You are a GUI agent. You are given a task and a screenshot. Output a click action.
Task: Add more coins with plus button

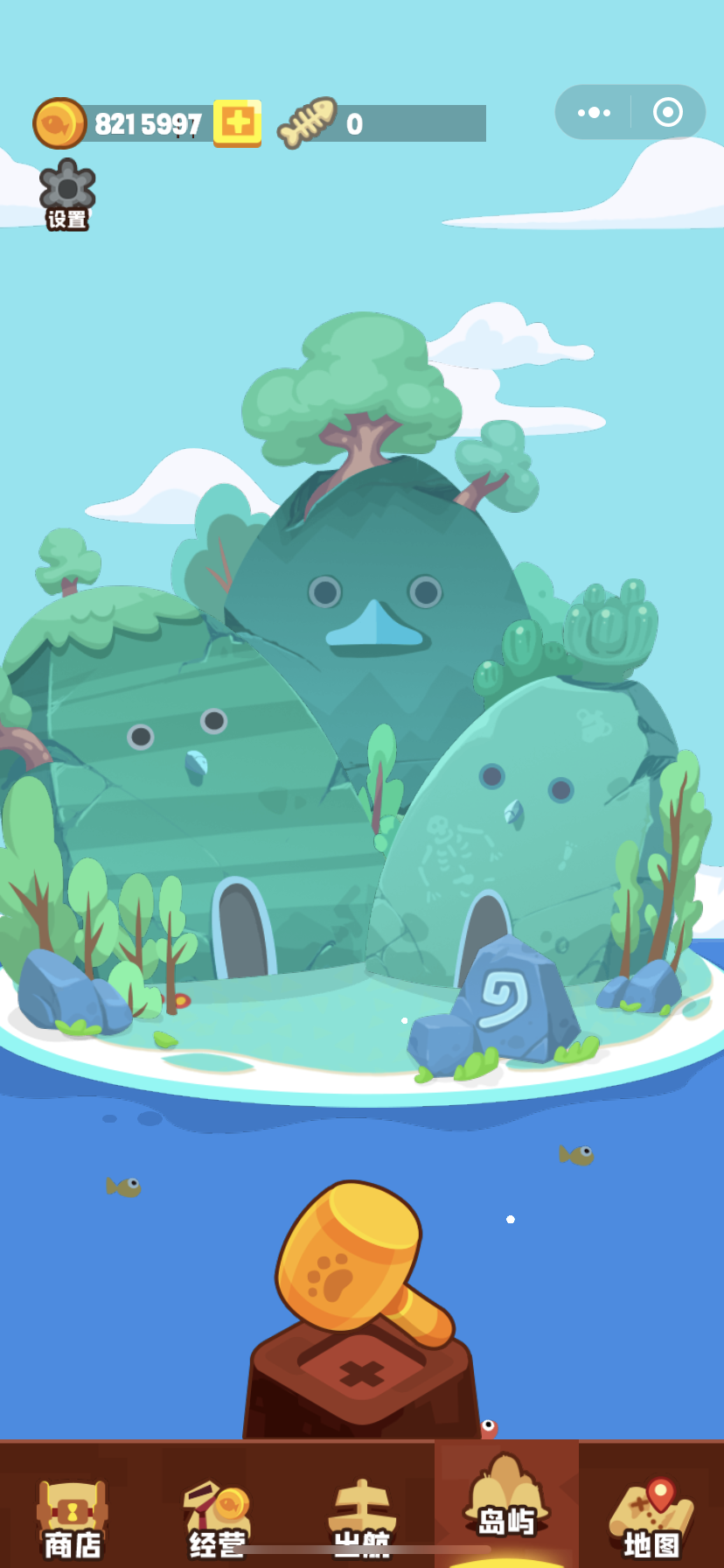[x=237, y=123]
